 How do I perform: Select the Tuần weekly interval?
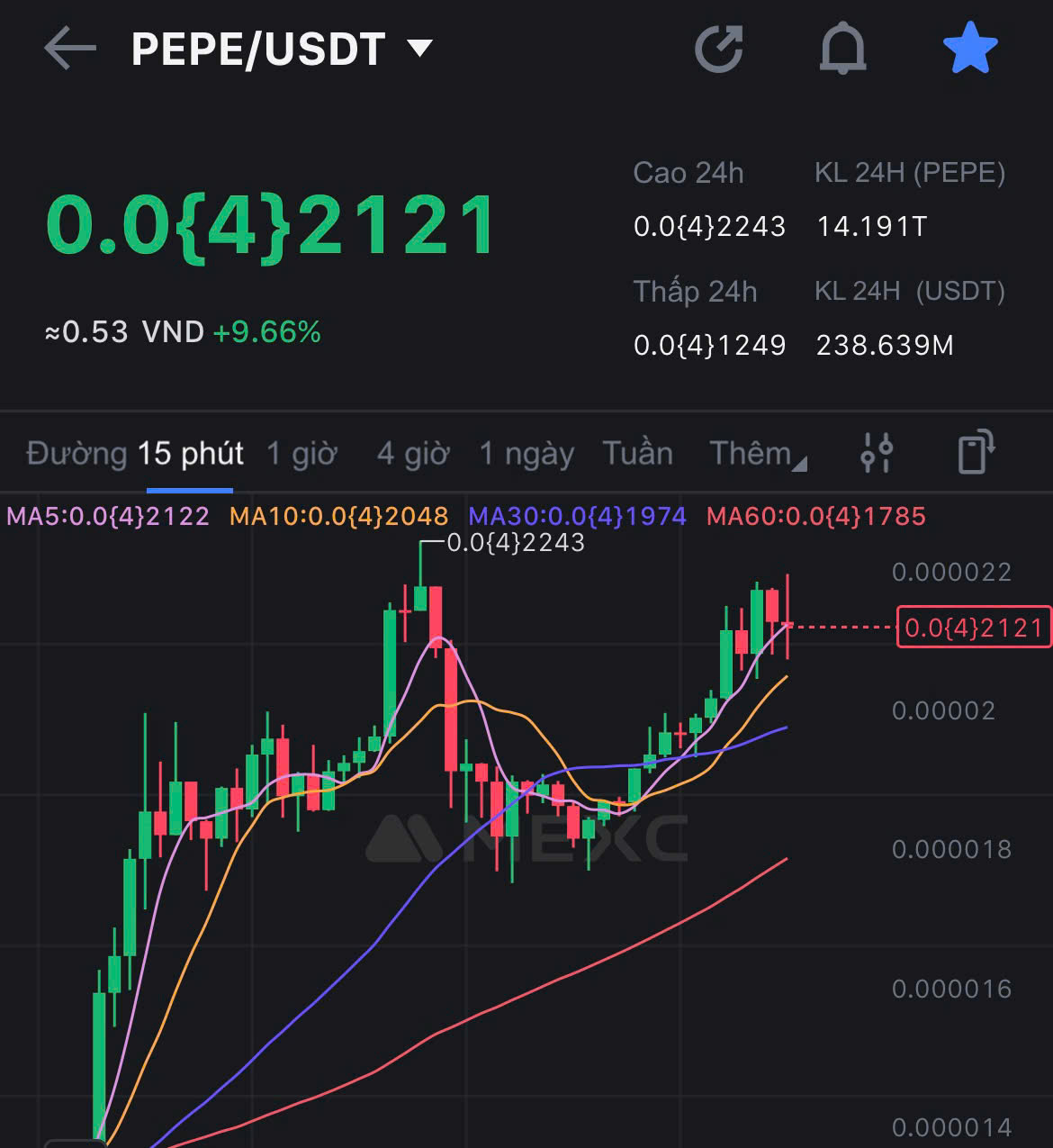click(x=637, y=453)
